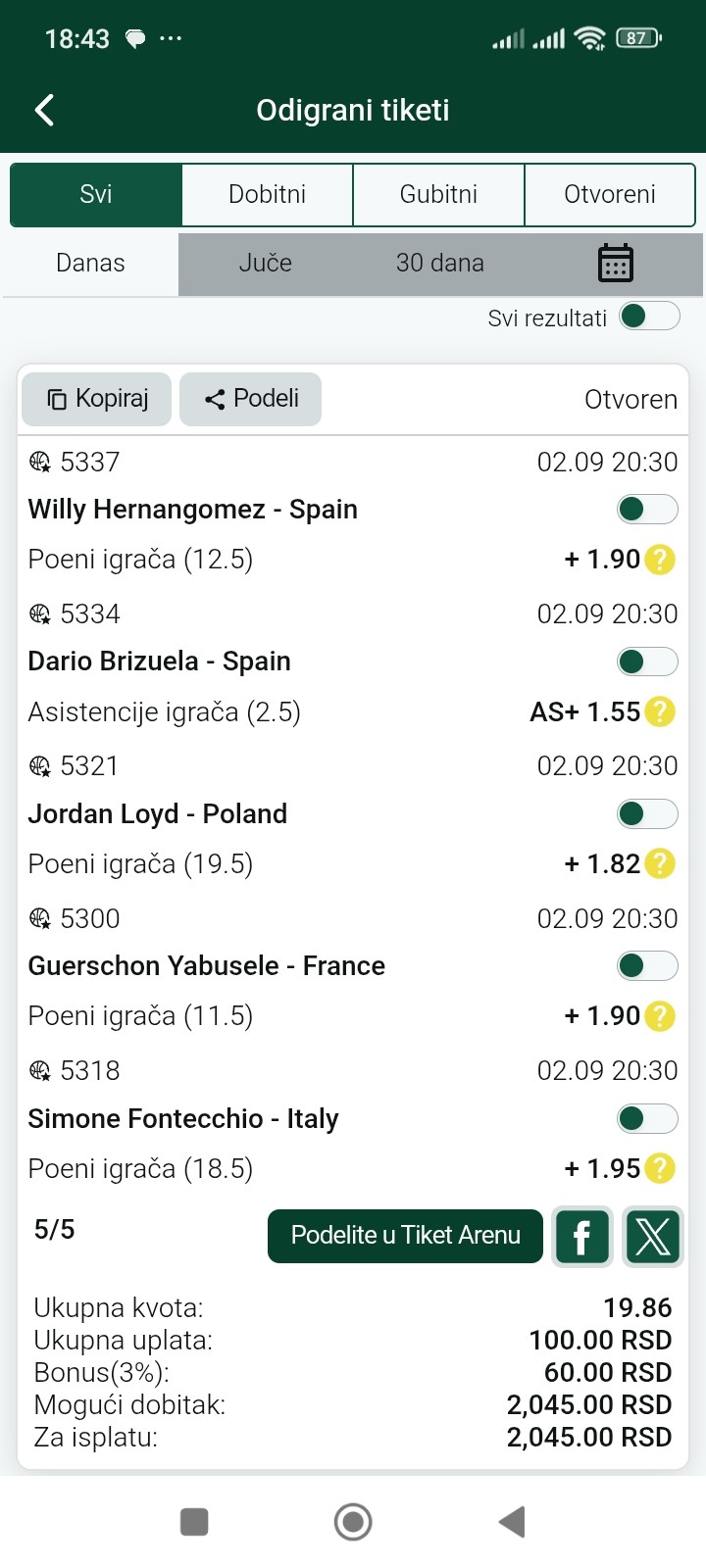Select the Svi tab
This screenshot has width=706, height=1568.
[x=96, y=194]
